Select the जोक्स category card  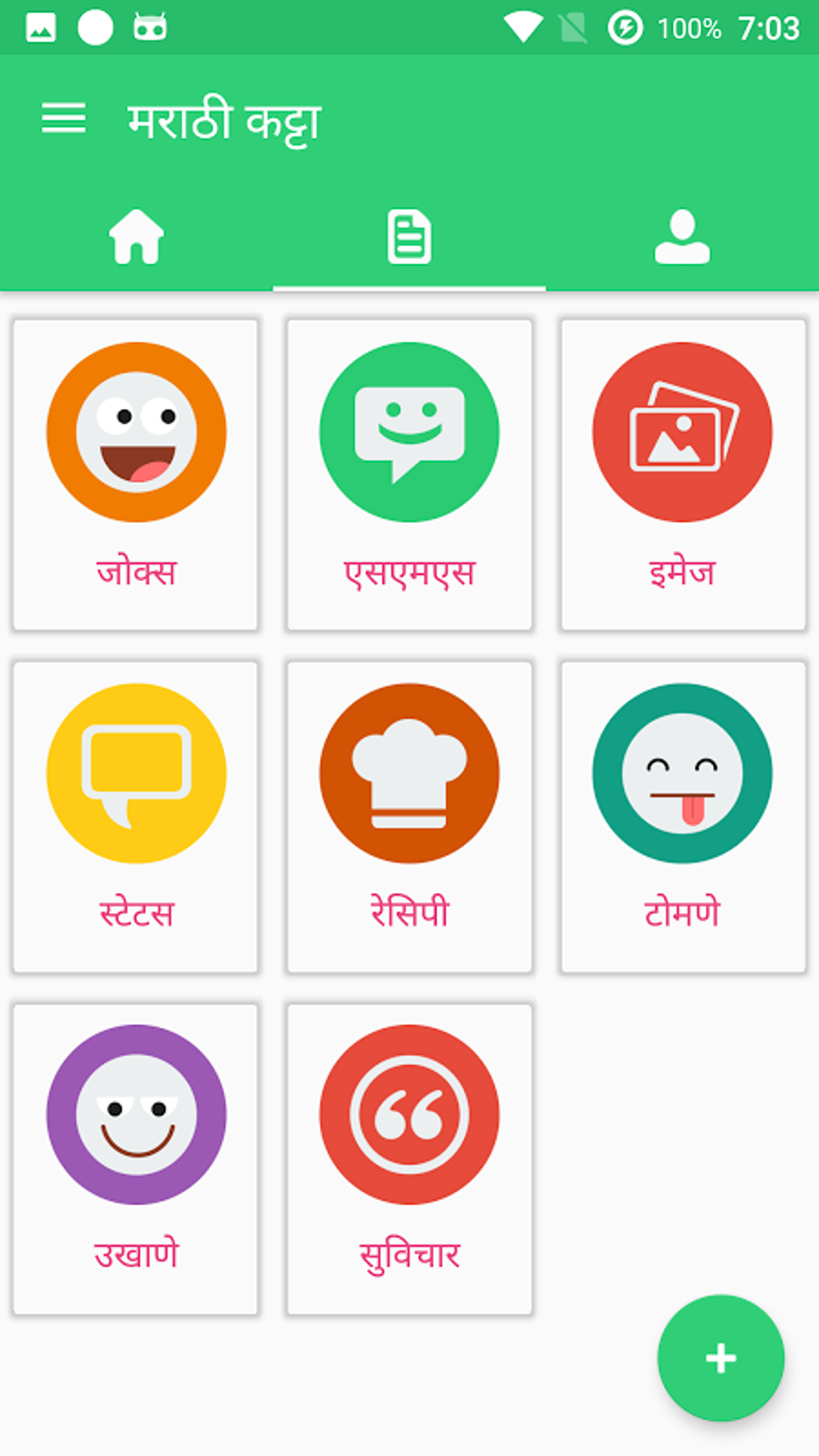(x=136, y=474)
